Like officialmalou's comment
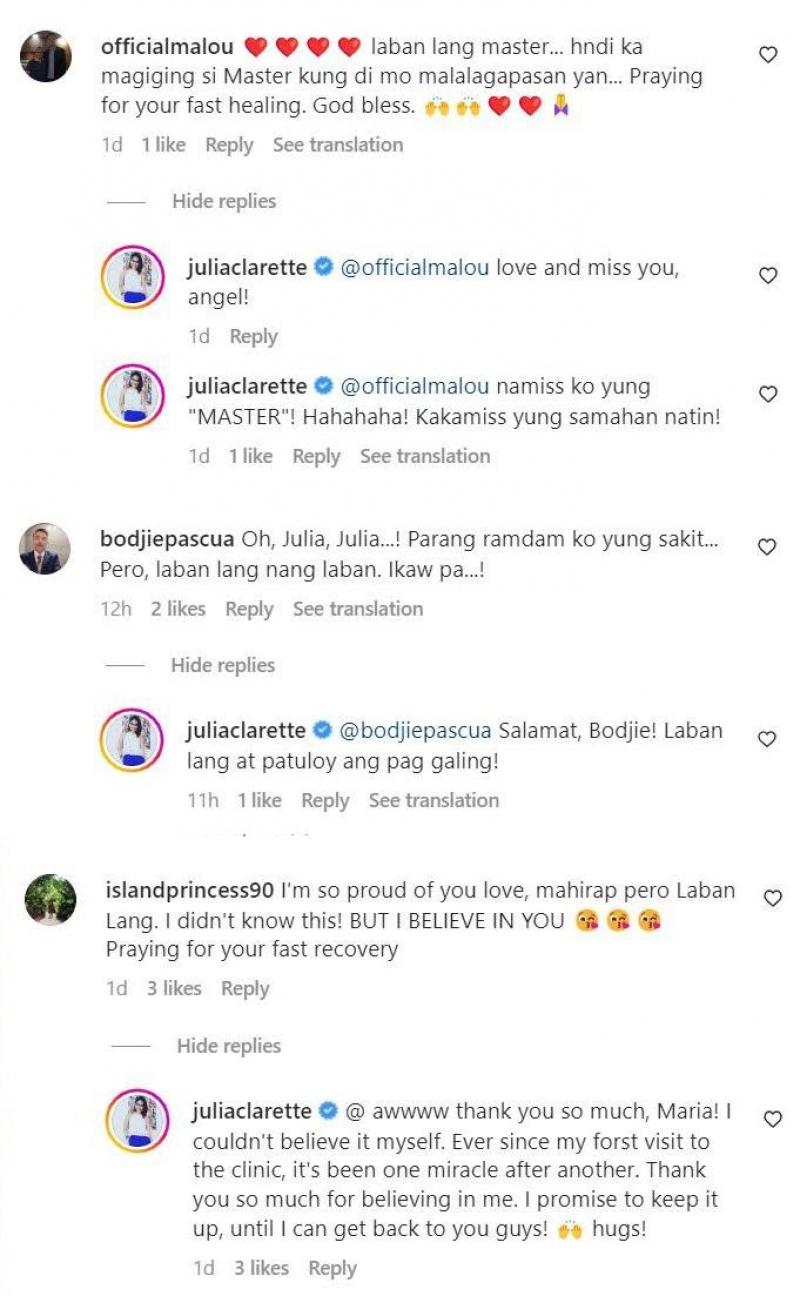 pos(768,55)
